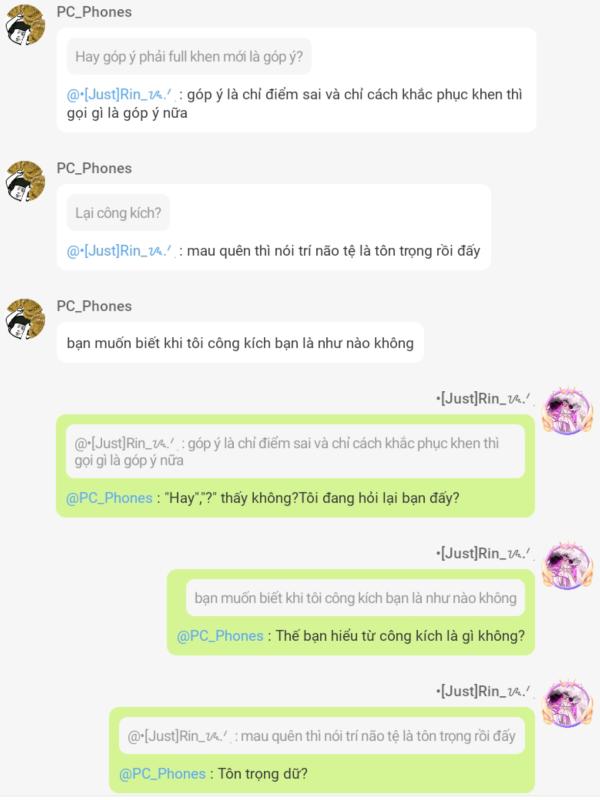
Task: Tap @PC_Phones mention in "Tôn trọng dữ?" message
Action: coord(163,773)
